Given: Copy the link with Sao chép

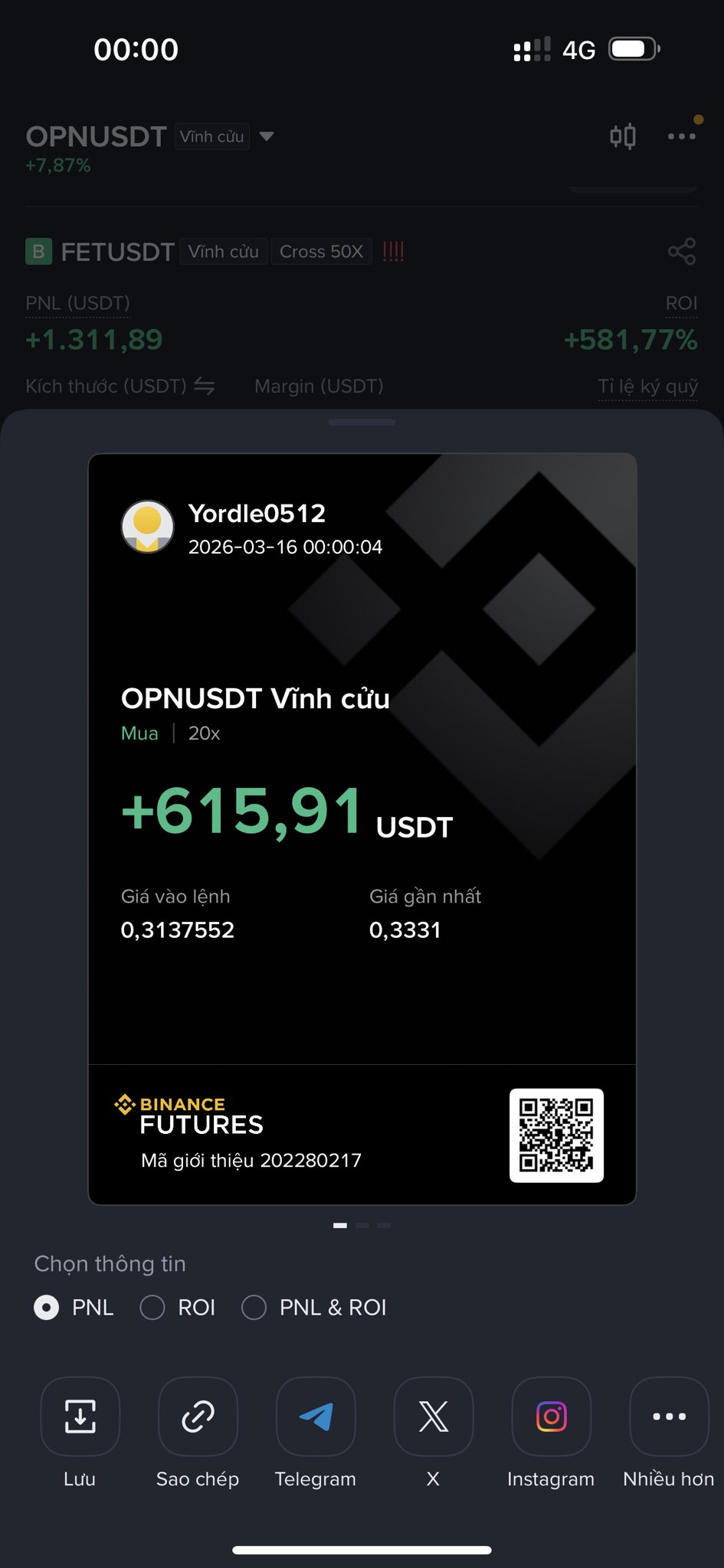Looking at the screenshot, I should 198,1416.
